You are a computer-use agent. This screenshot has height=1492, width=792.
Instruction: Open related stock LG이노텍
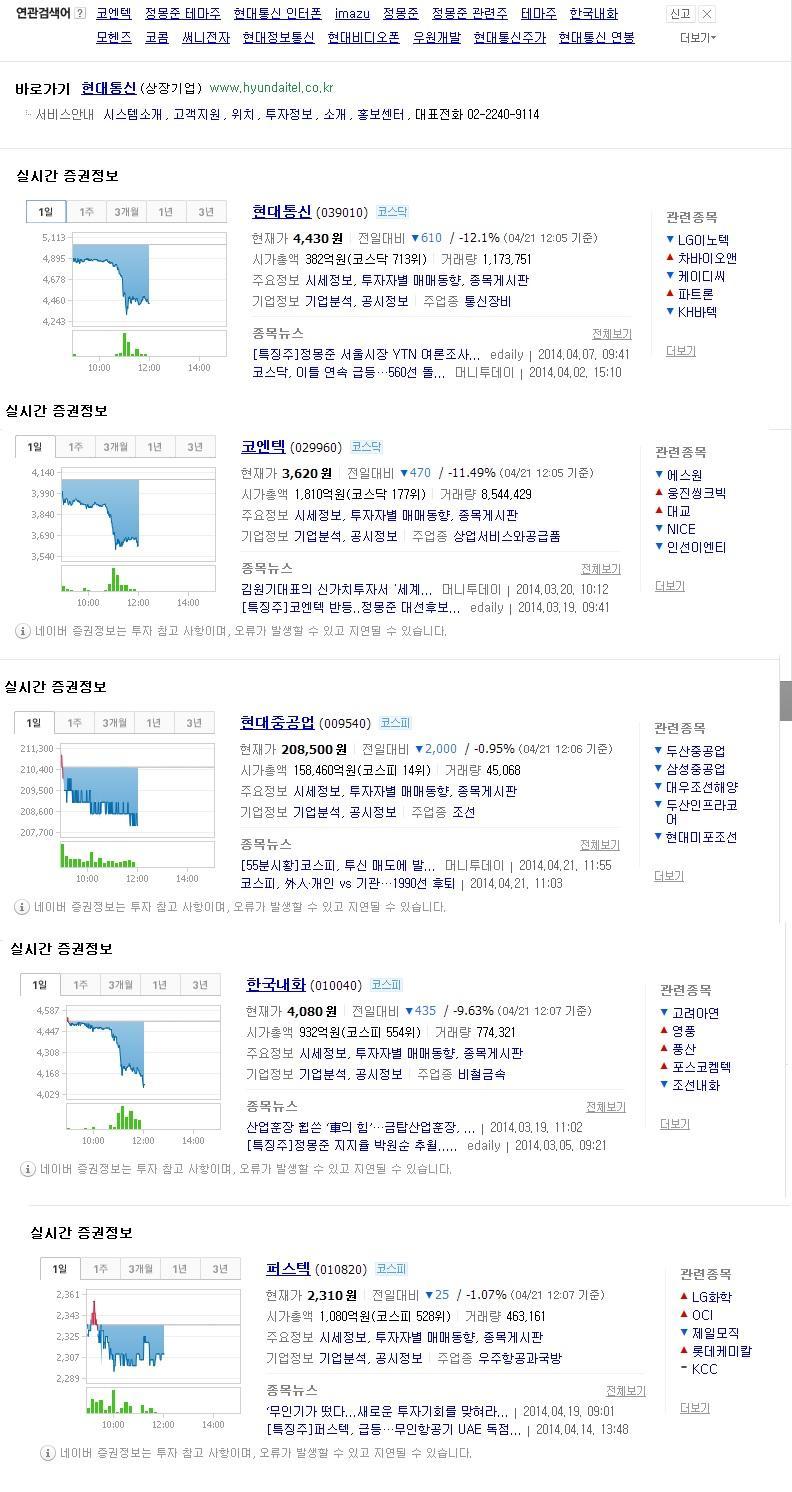[x=703, y=240]
